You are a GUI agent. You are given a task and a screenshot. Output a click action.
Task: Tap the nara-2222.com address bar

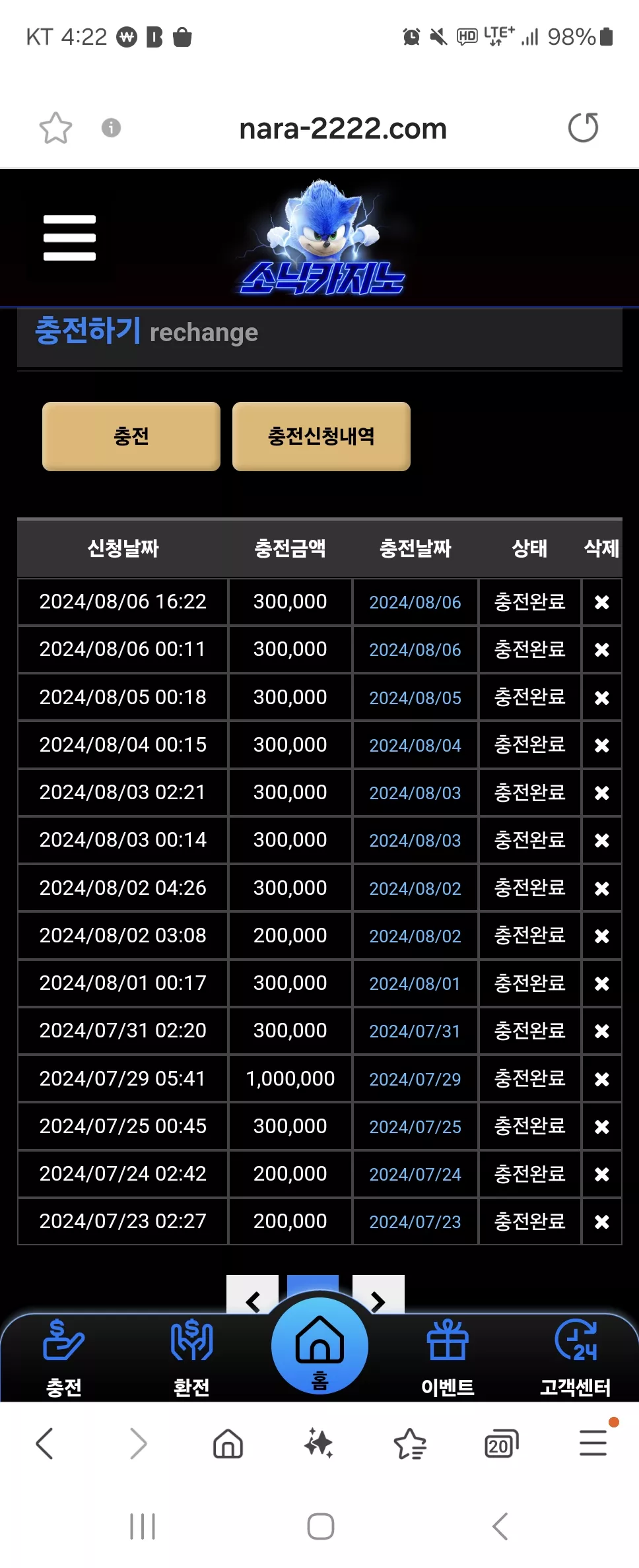tap(343, 128)
